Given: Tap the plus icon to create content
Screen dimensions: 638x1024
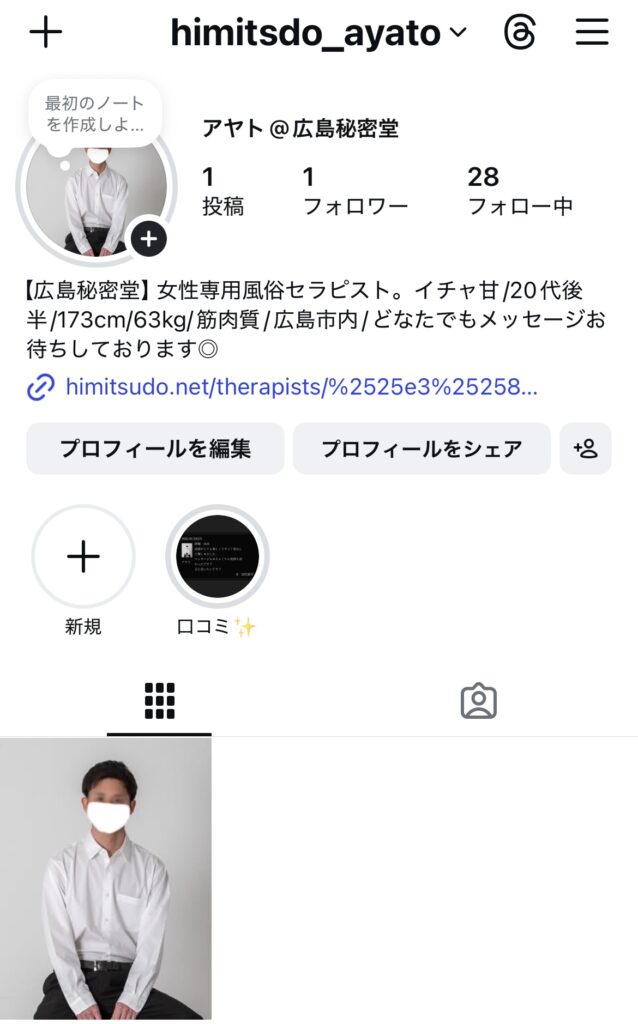Looking at the screenshot, I should (46, 32).
